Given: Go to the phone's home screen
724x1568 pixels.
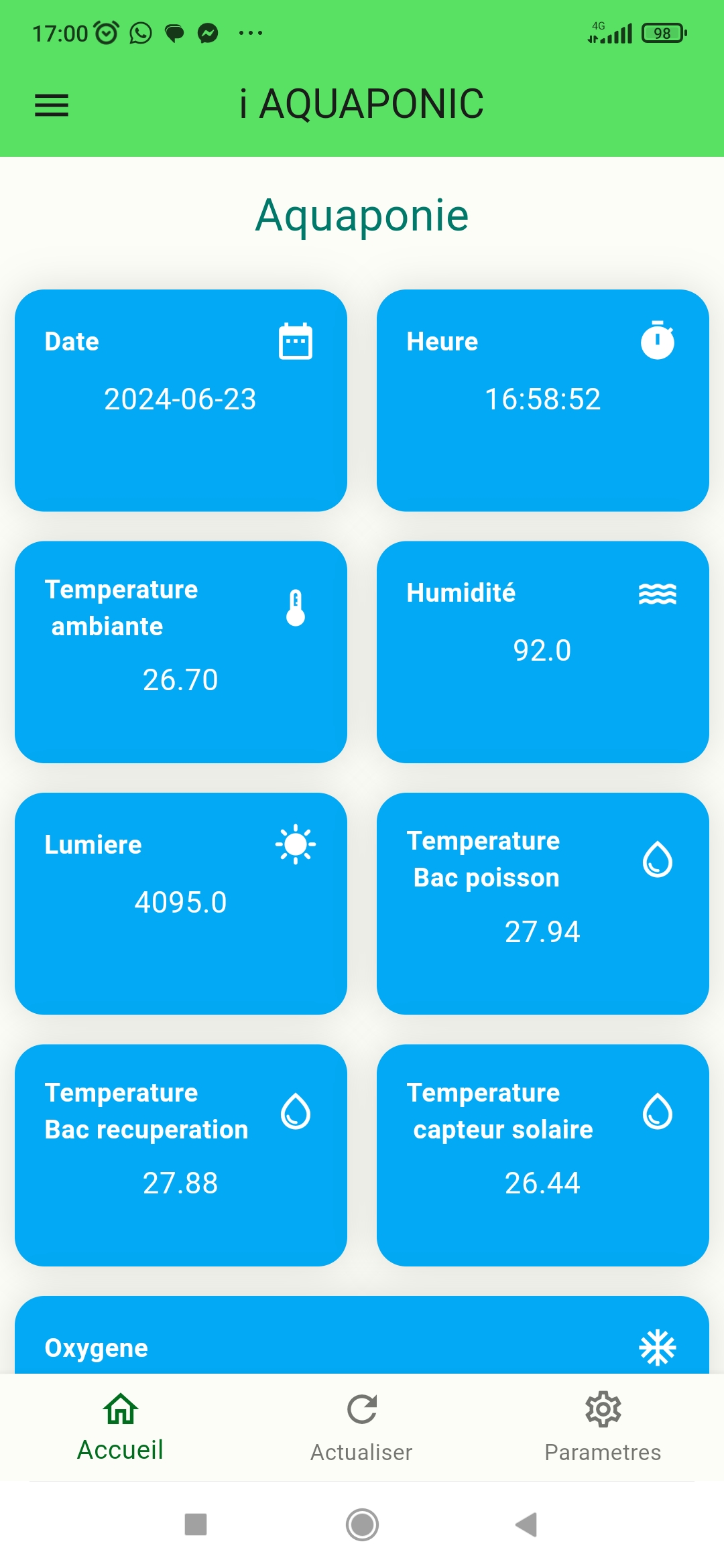Looking at the screenshot, I should coord(362,1524).
